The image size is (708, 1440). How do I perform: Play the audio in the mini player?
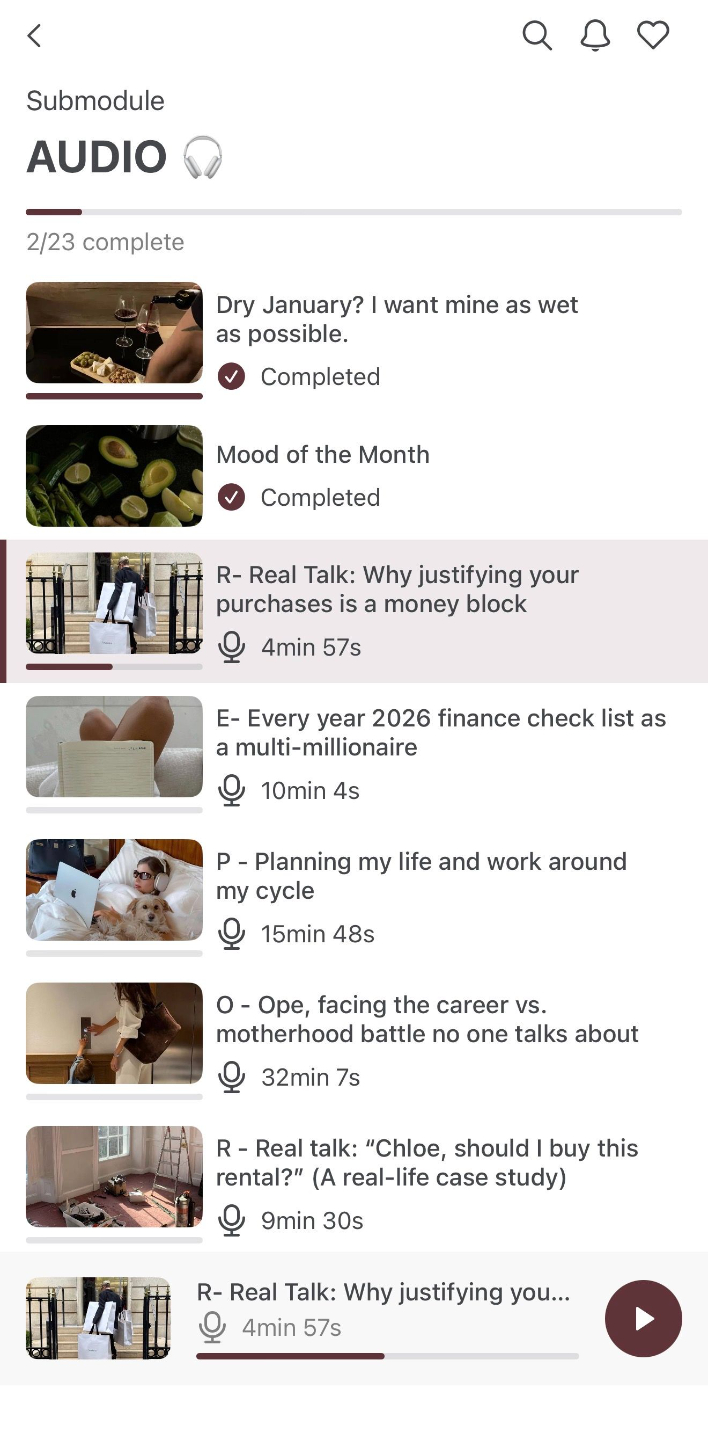[x=643, y=1319]
